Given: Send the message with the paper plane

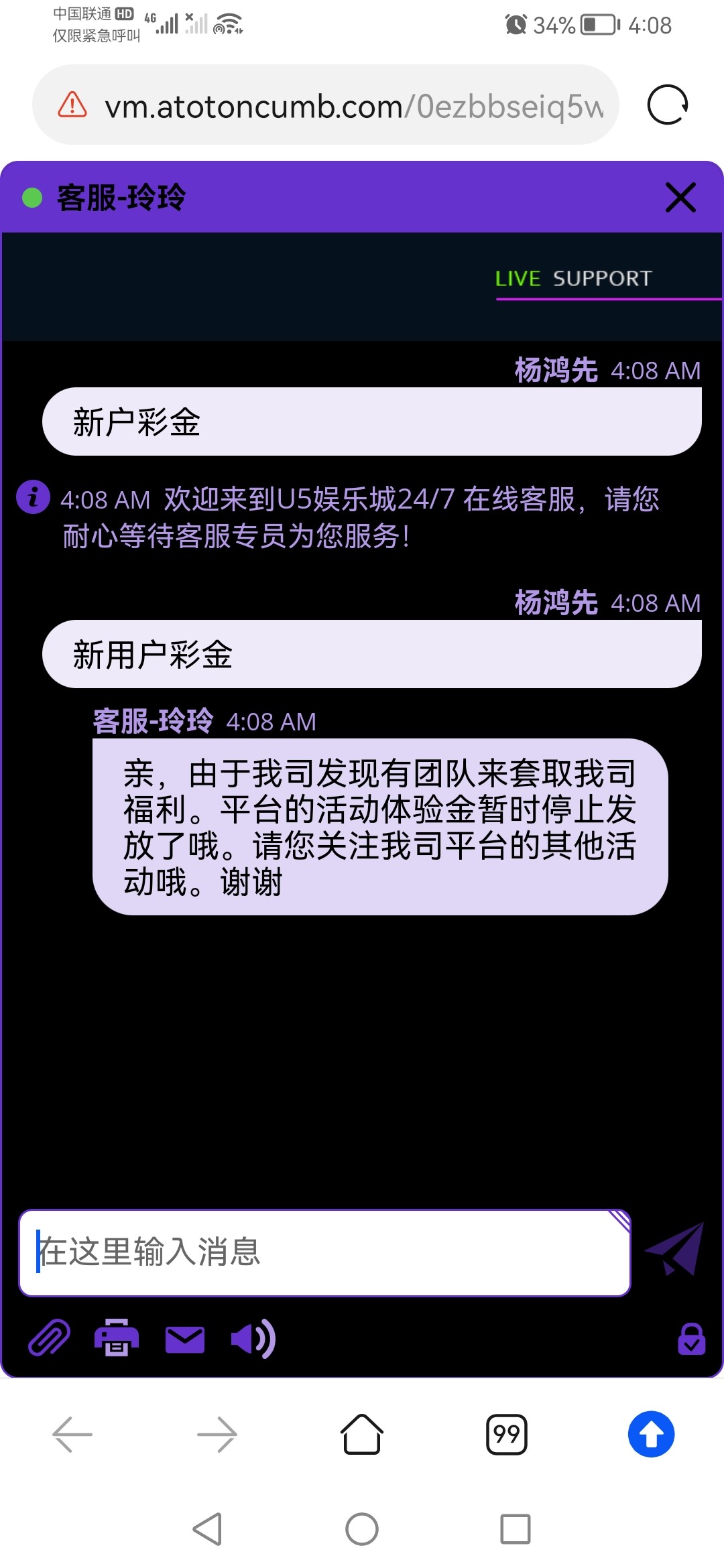Looking at the screenshot, I should tap(676, 1250).
